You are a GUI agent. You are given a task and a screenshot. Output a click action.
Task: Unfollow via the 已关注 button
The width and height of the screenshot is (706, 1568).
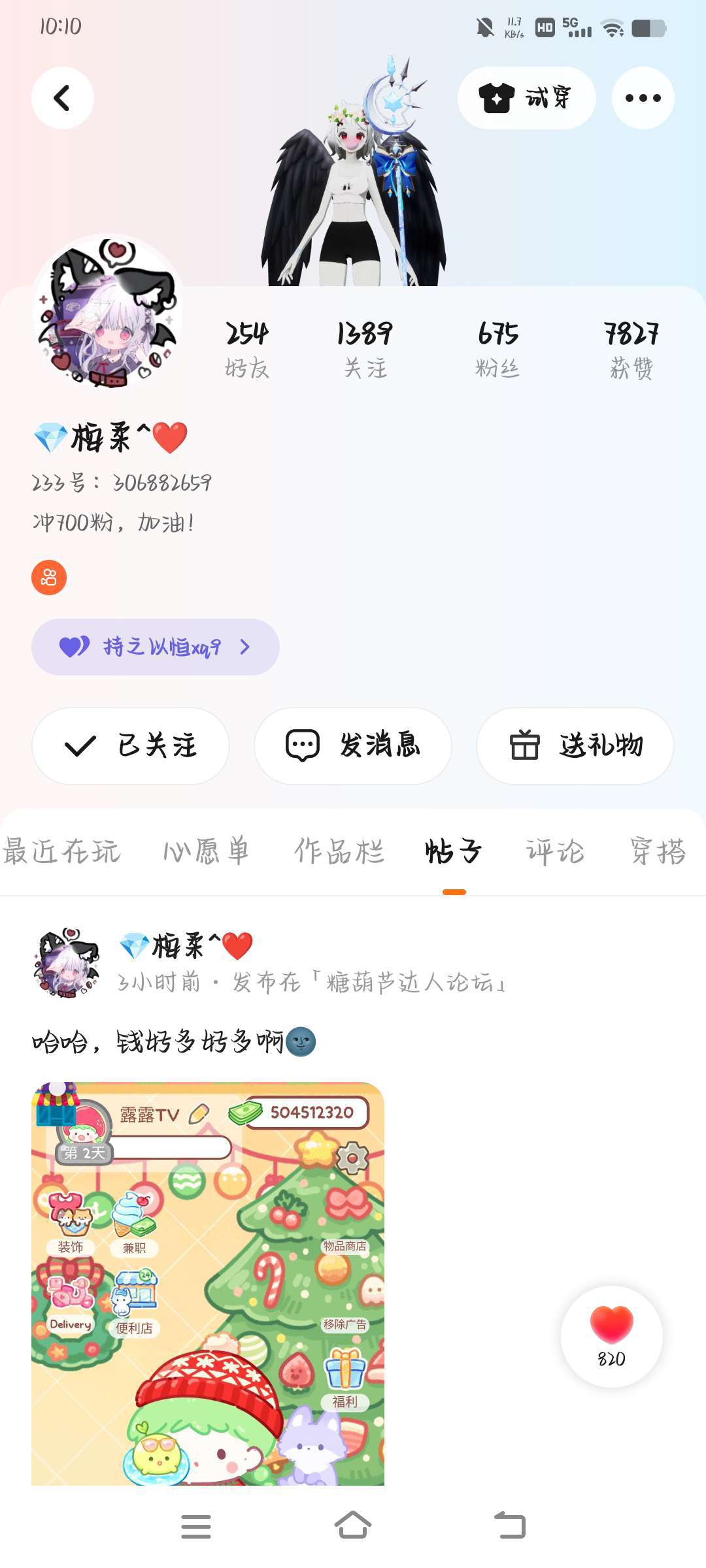(x=131, y=745)
